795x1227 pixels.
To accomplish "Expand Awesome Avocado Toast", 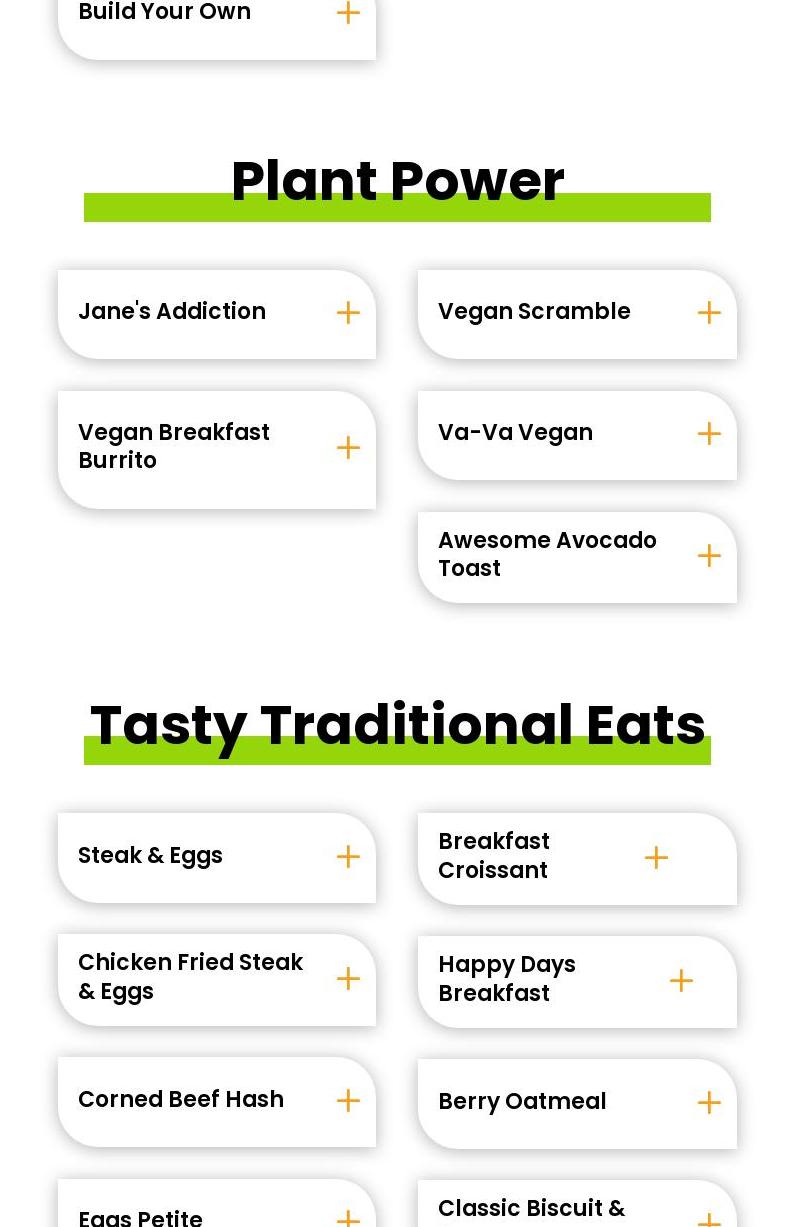I will [x=709, y=556].
